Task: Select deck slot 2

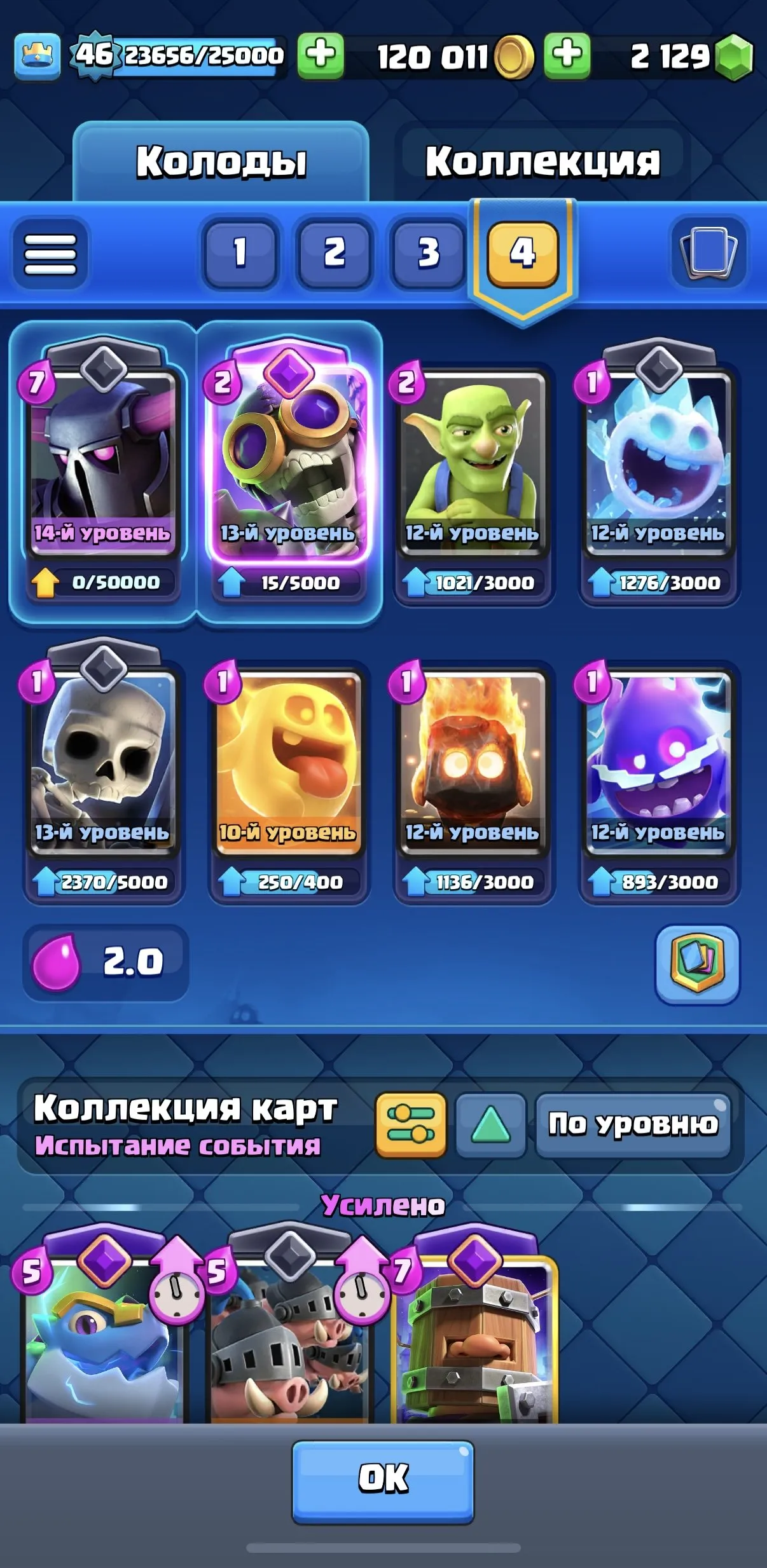Action: pyautogui.click(x=333, y=254)
